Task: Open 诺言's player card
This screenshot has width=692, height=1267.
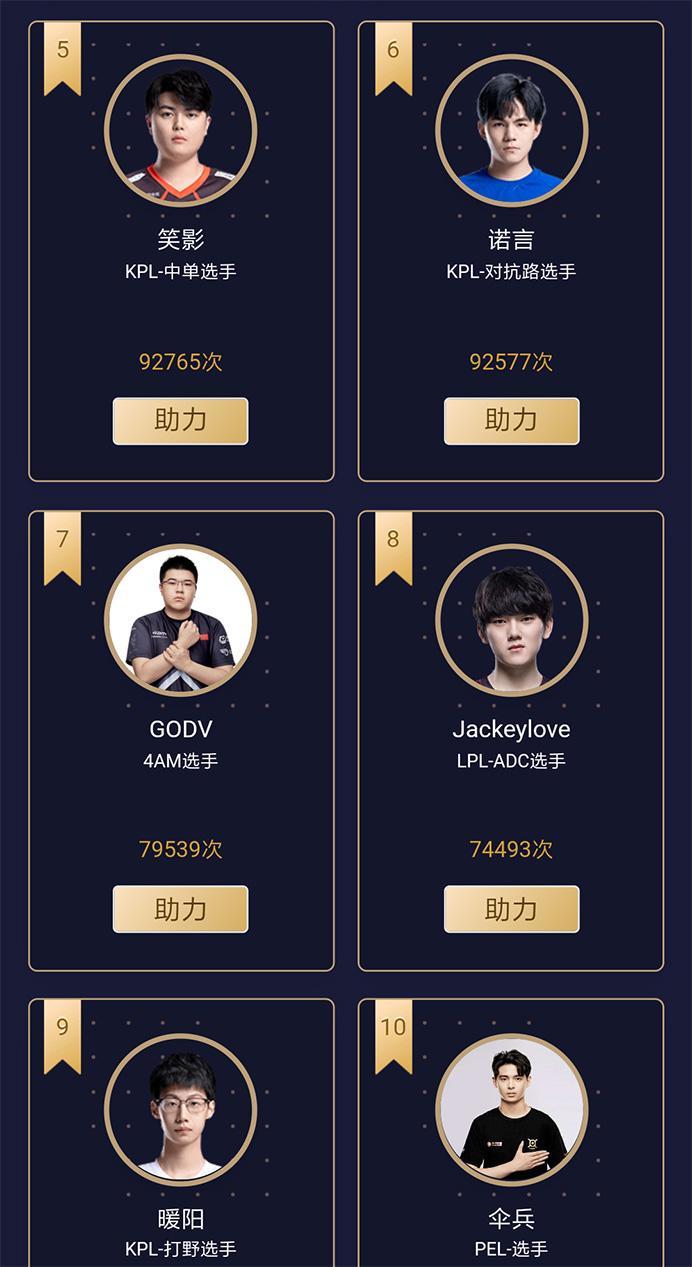Action: tap(511, 132)
